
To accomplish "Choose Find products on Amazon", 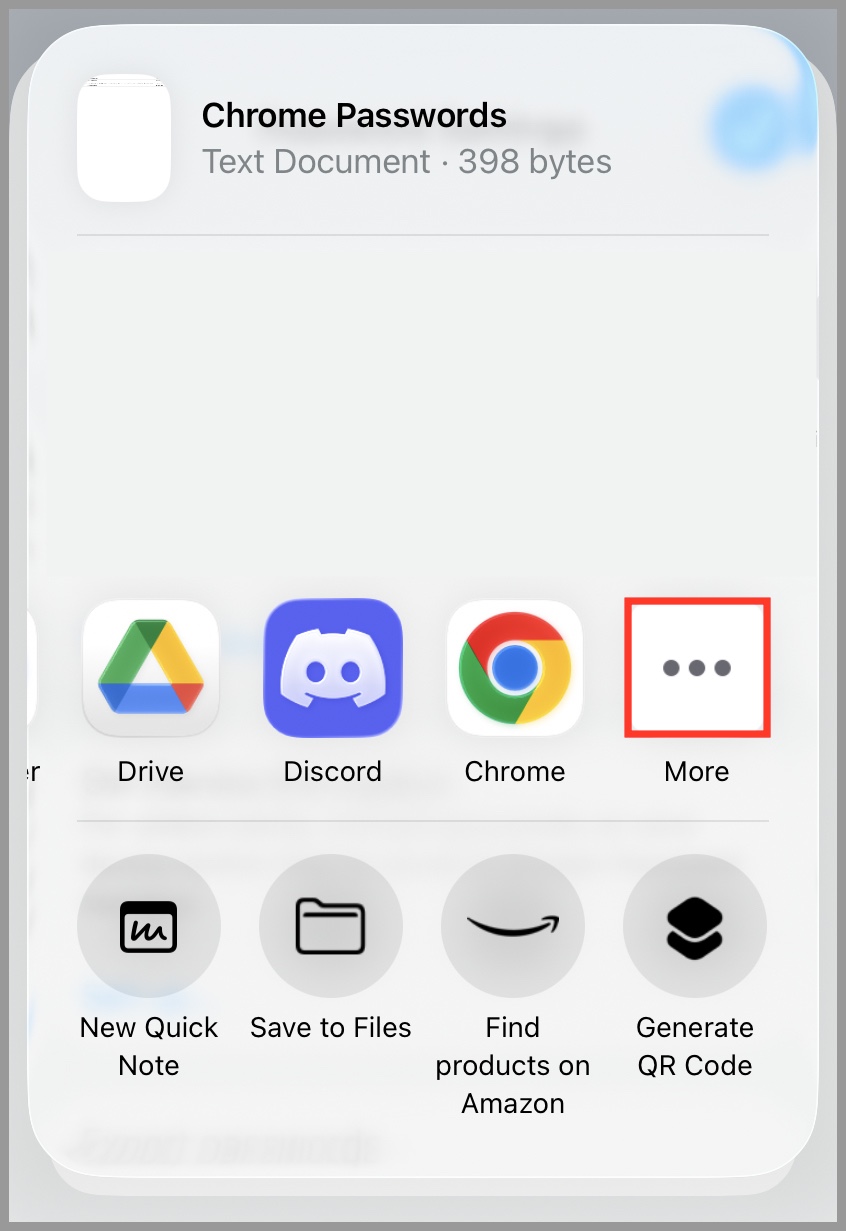I will pos(513,927).
